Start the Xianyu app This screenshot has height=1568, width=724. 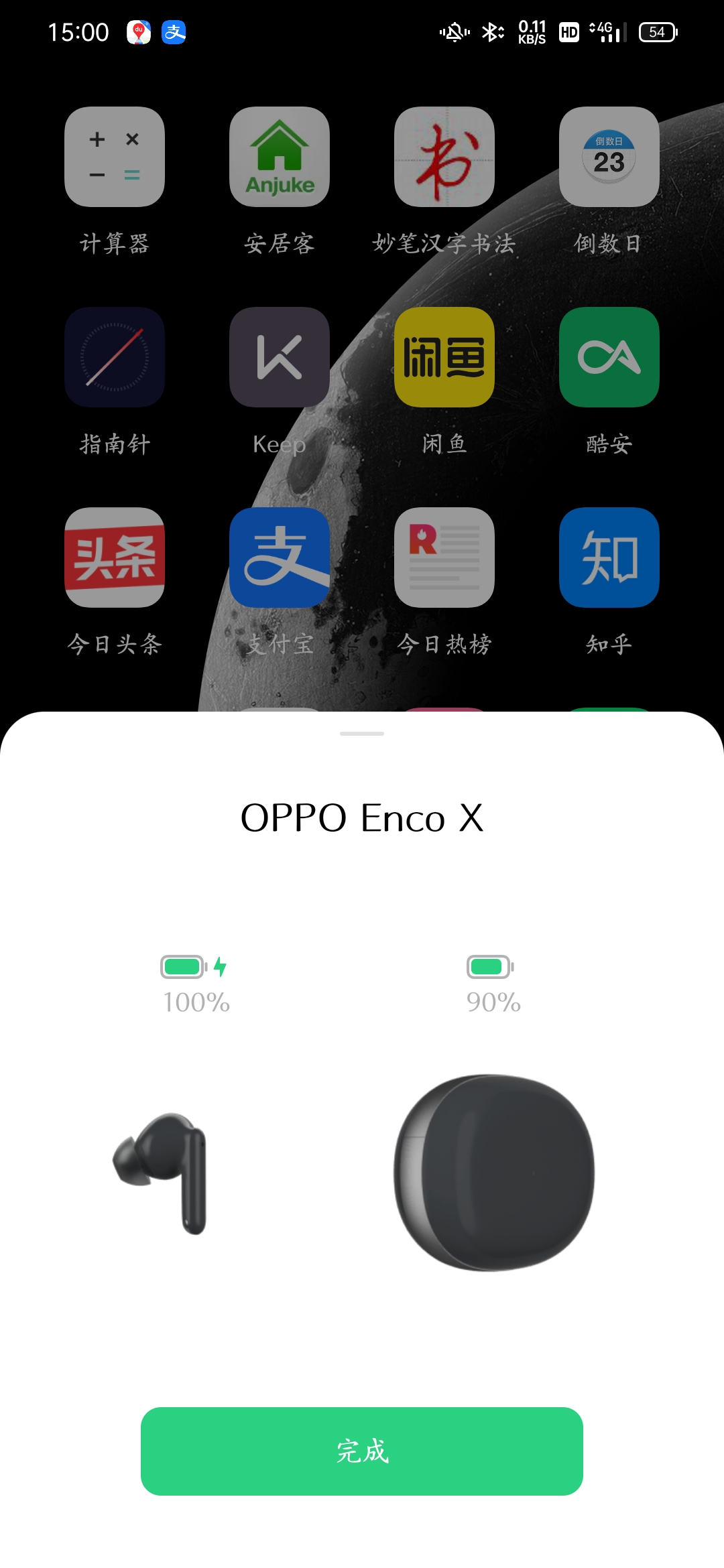444,358
